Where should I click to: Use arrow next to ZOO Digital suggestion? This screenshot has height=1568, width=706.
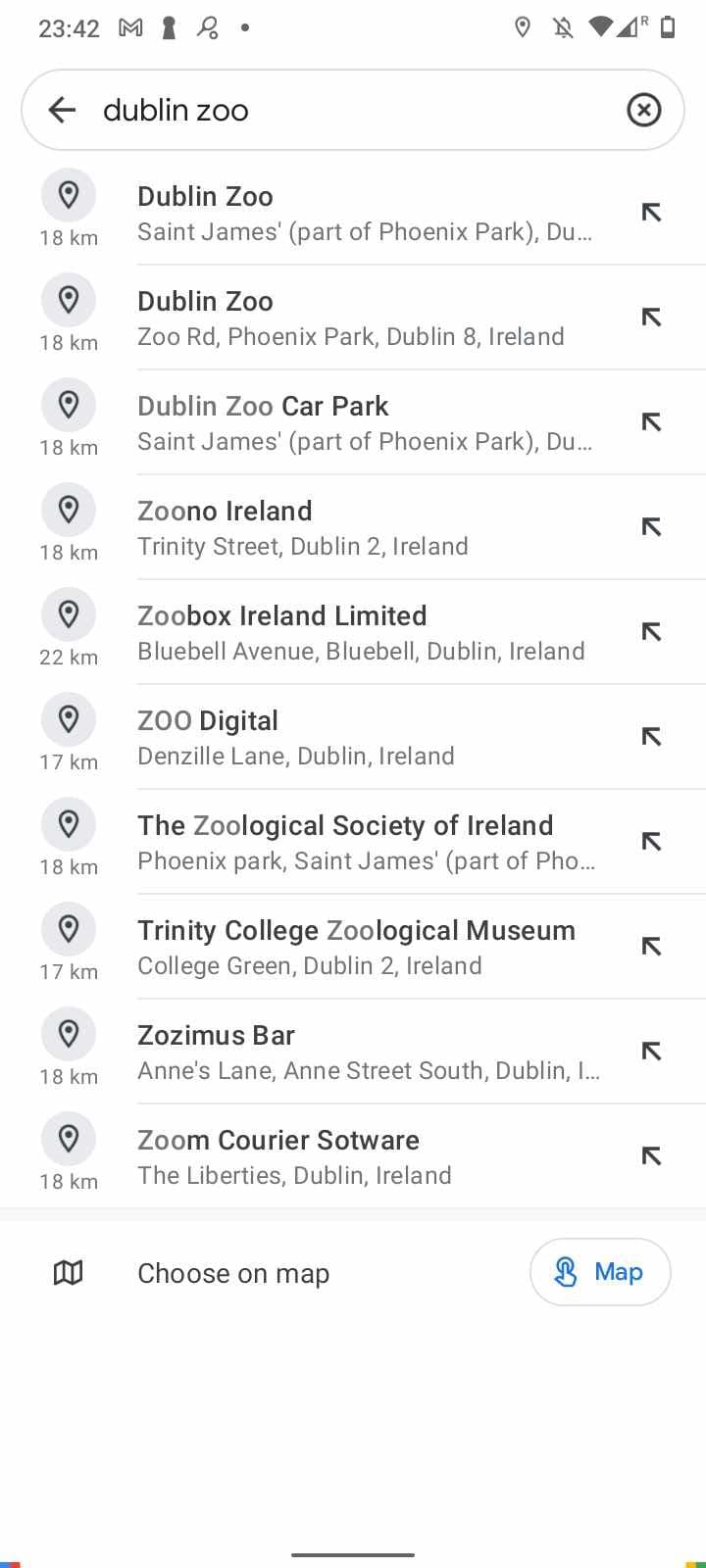[651, 737]
